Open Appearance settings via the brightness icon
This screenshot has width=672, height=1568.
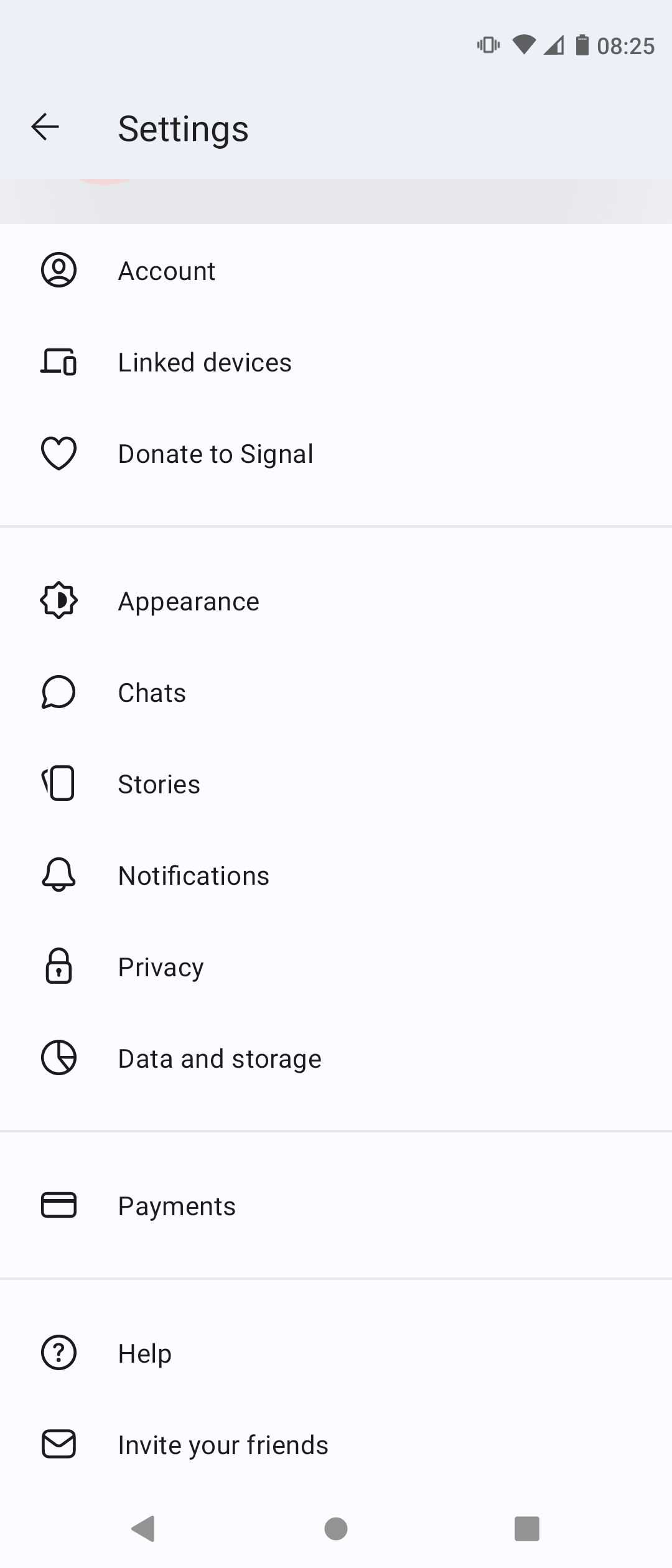click(59, 600)
